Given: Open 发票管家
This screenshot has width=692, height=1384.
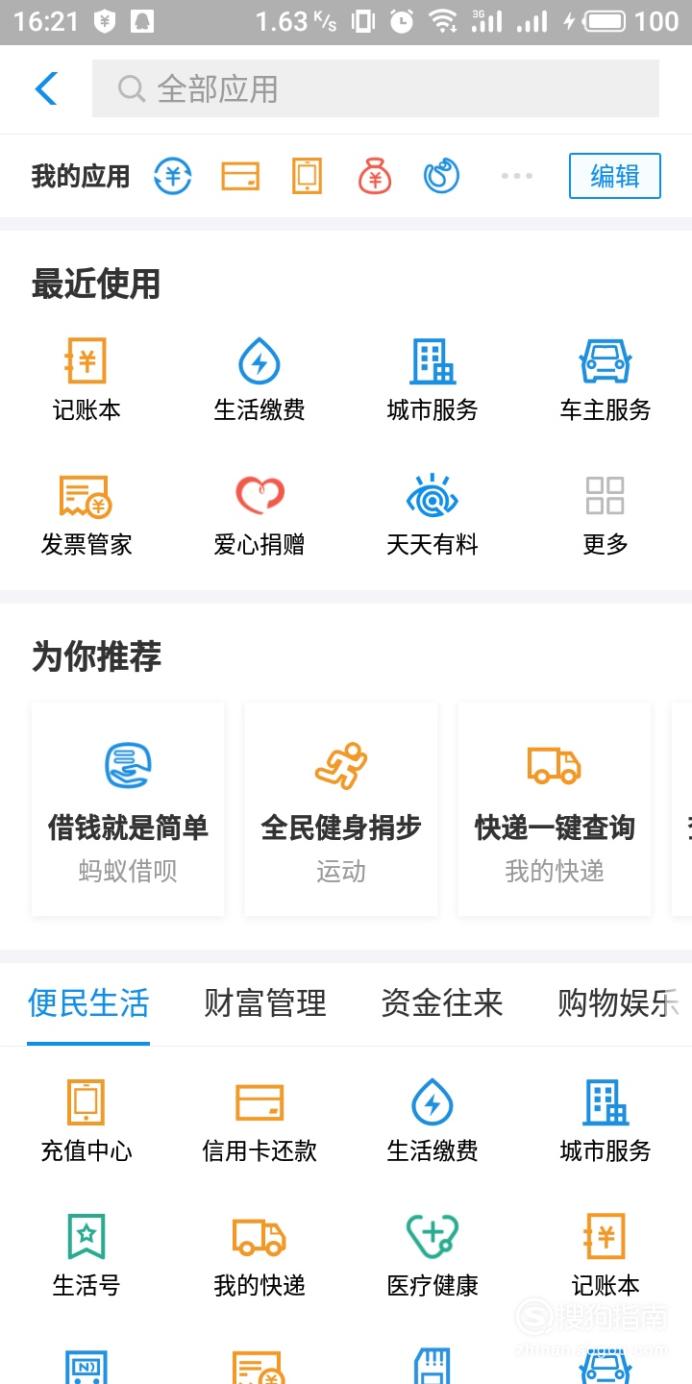Looking at the screenshot, I should [x=86, y=516].
